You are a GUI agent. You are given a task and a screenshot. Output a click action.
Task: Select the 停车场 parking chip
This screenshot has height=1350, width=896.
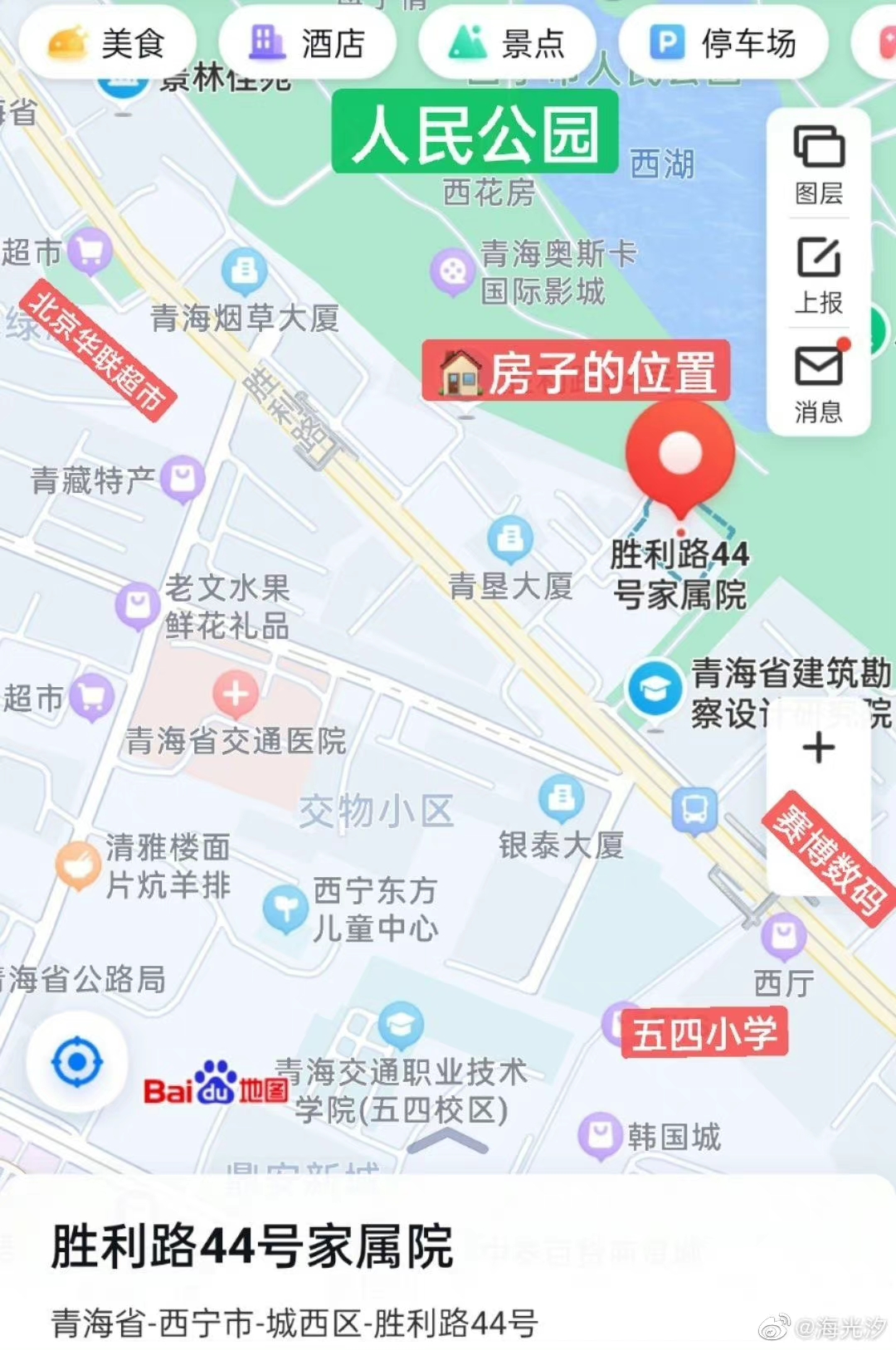click(723, 43)
